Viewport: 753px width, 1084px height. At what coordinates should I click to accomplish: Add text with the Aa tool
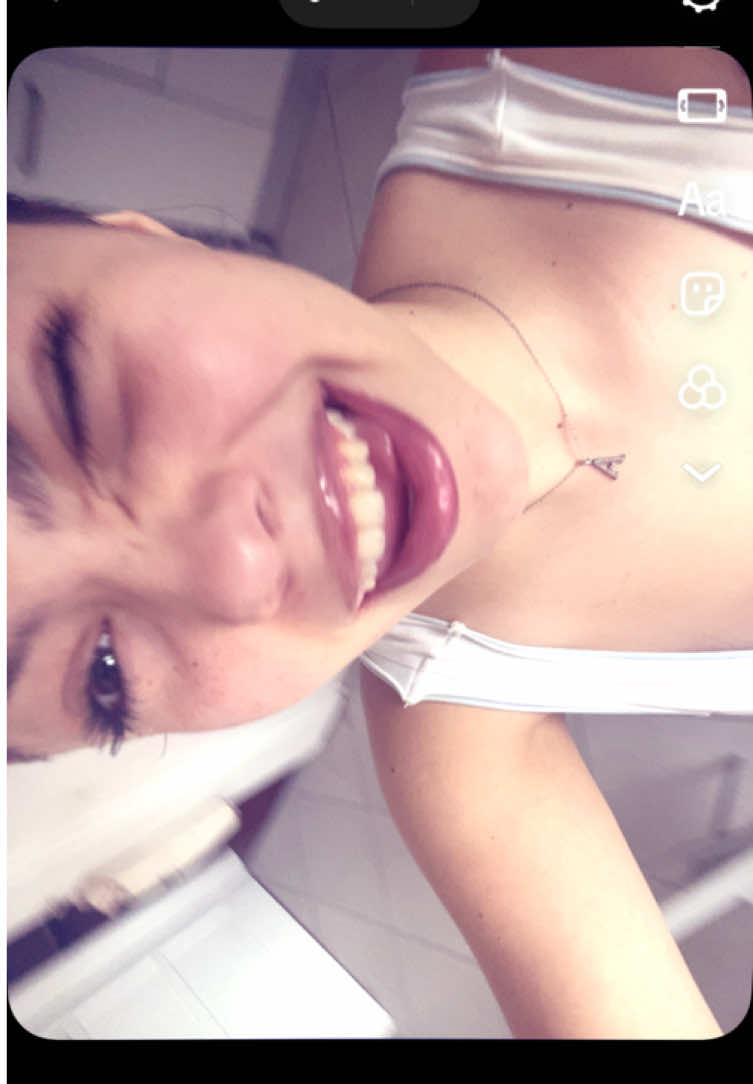(704, 200)
